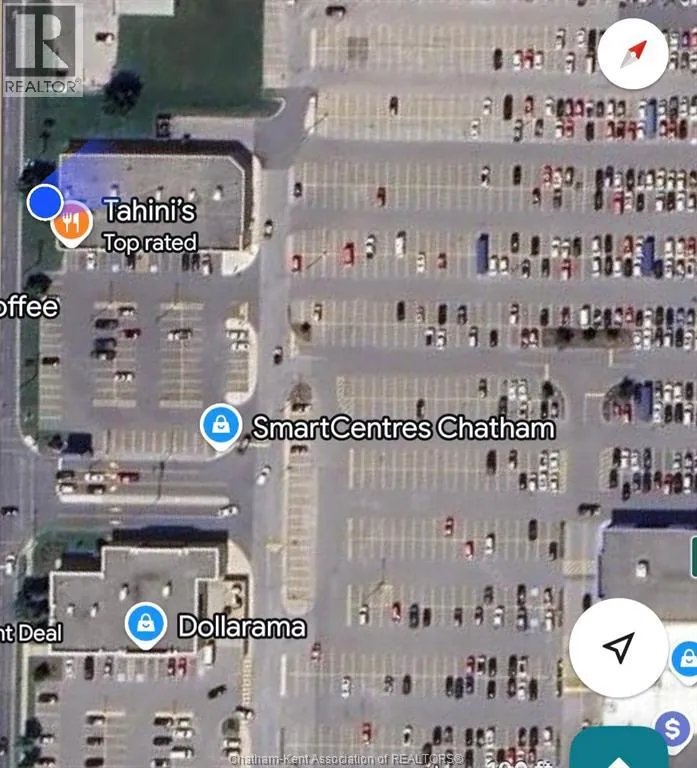
Task: Recenter map on my location
Action: [618, 648]
